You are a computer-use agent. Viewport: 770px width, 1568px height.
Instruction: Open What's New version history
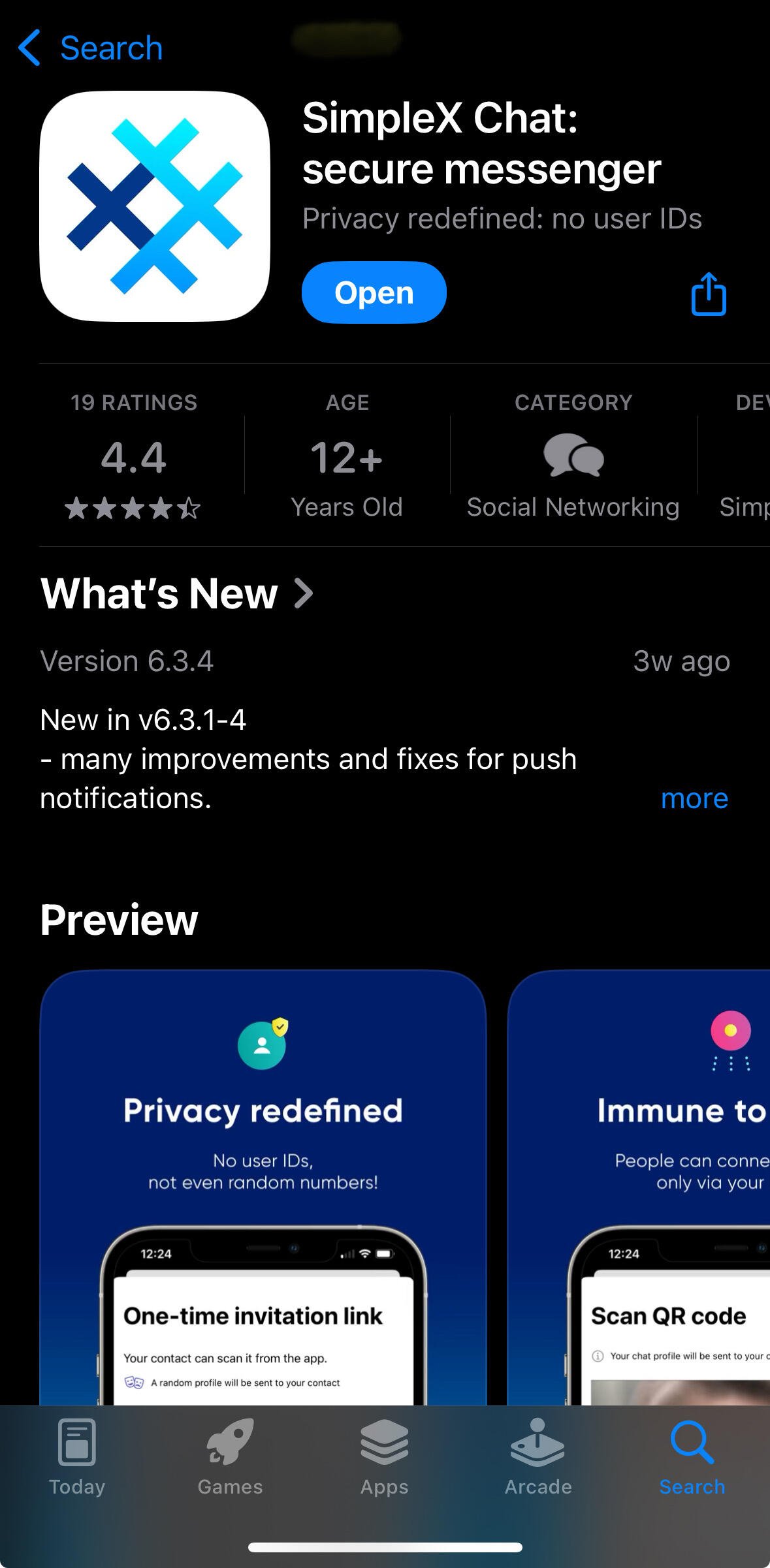(176, 593)
